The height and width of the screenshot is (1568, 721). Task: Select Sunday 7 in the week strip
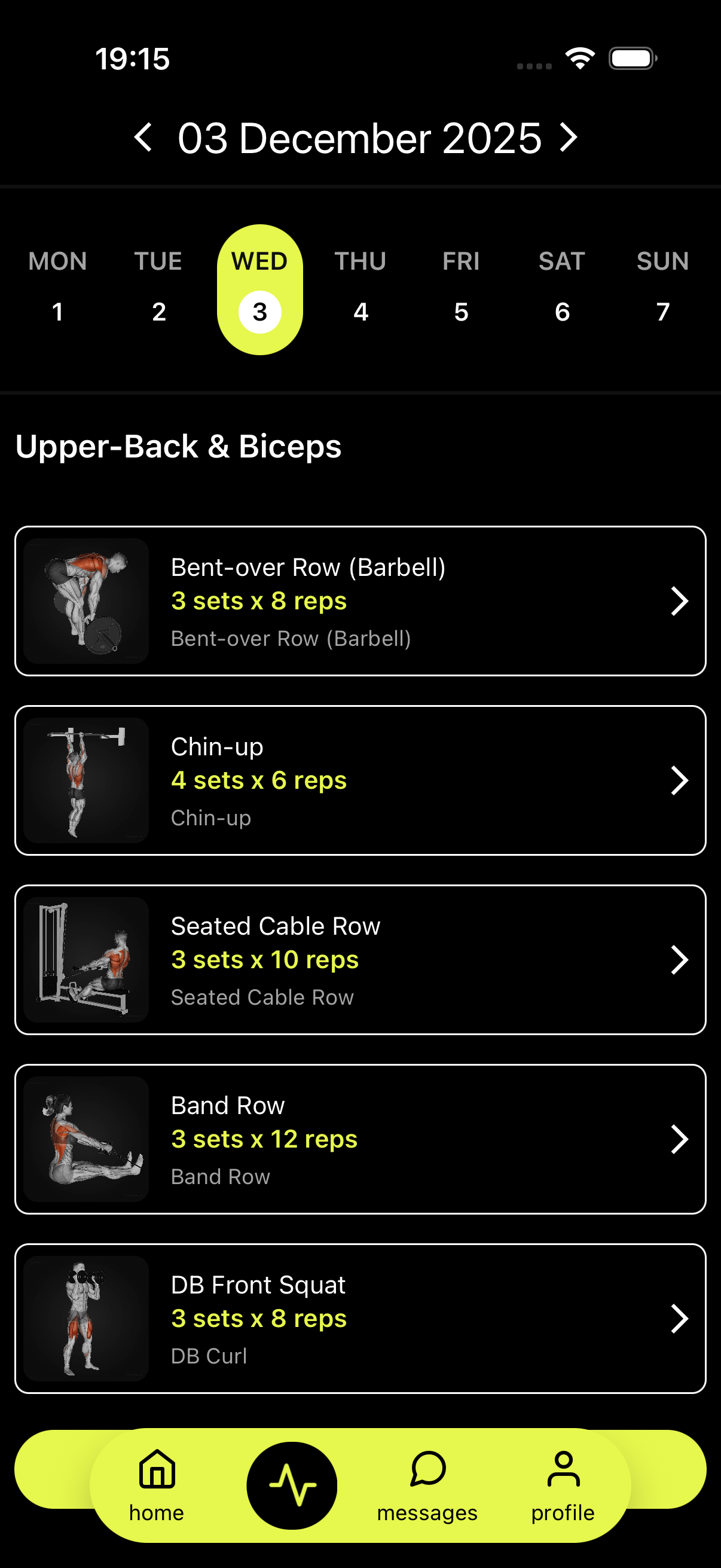point(662,288)
